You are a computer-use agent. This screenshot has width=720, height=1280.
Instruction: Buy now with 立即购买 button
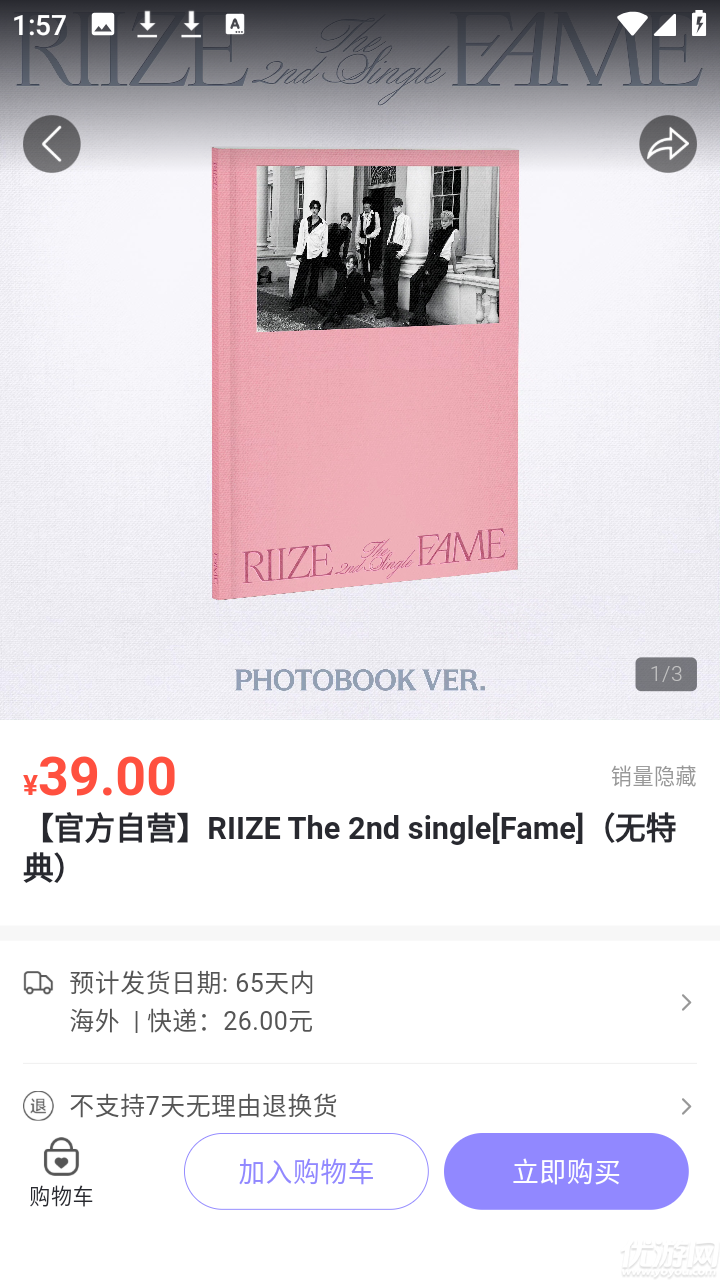[x=566, y=1171]
